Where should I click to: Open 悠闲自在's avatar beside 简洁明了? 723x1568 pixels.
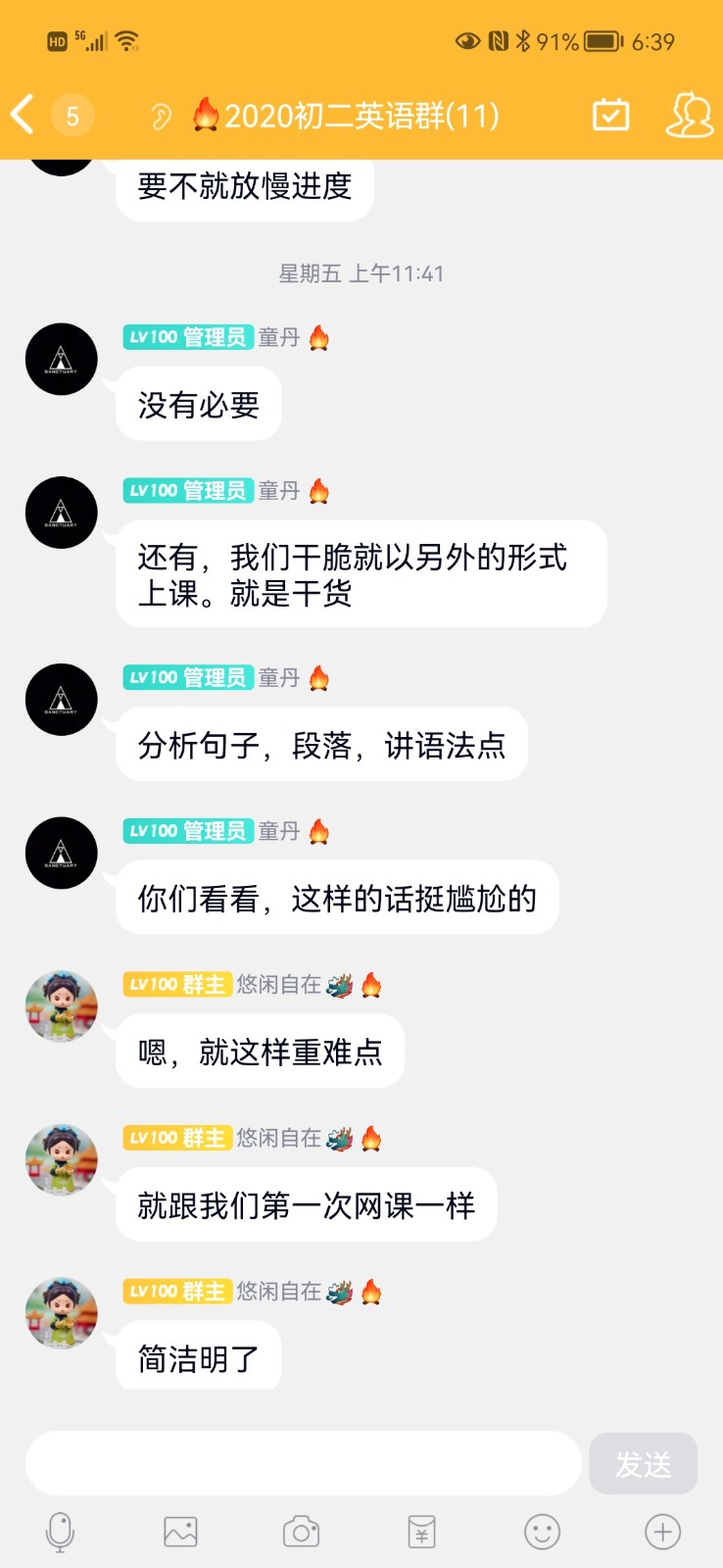[61, 1313]
